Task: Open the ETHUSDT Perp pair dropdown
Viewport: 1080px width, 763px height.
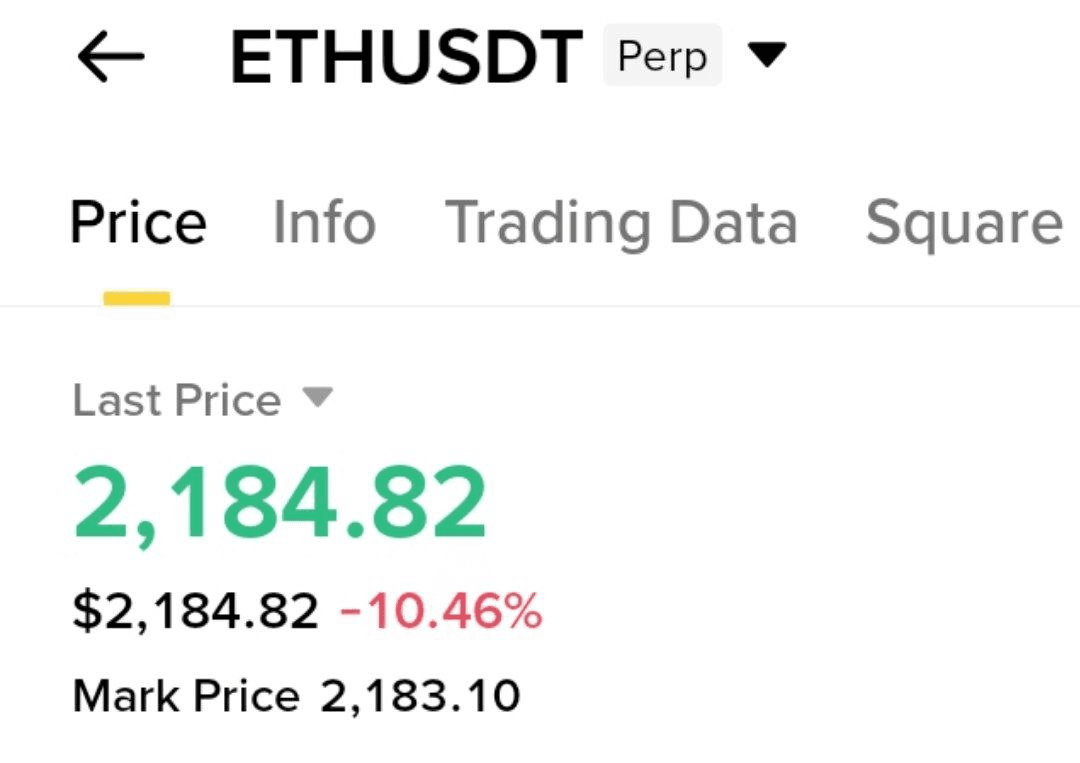Action: click(767, 56)
